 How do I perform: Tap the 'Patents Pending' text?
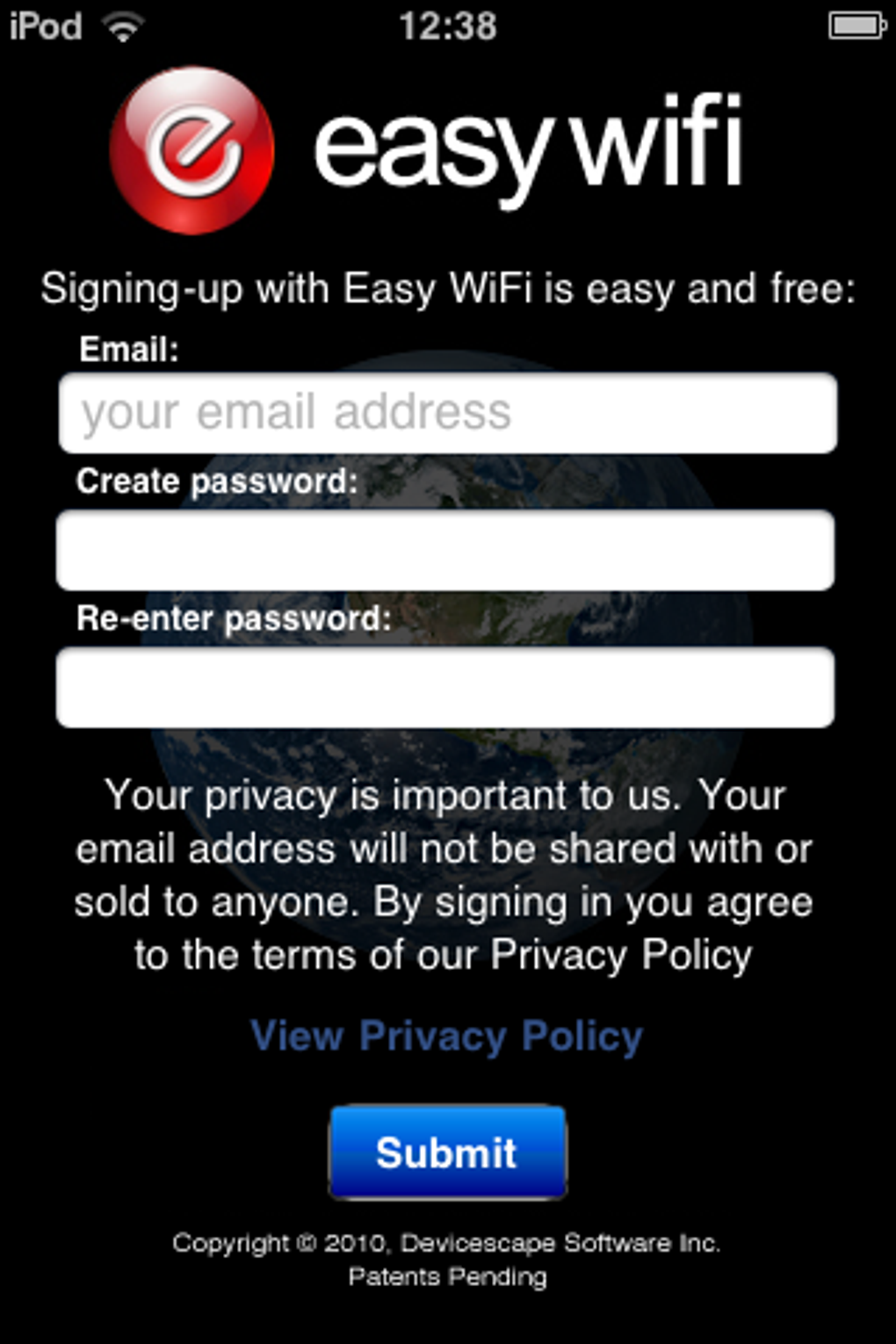click(x=448, y=1279)
